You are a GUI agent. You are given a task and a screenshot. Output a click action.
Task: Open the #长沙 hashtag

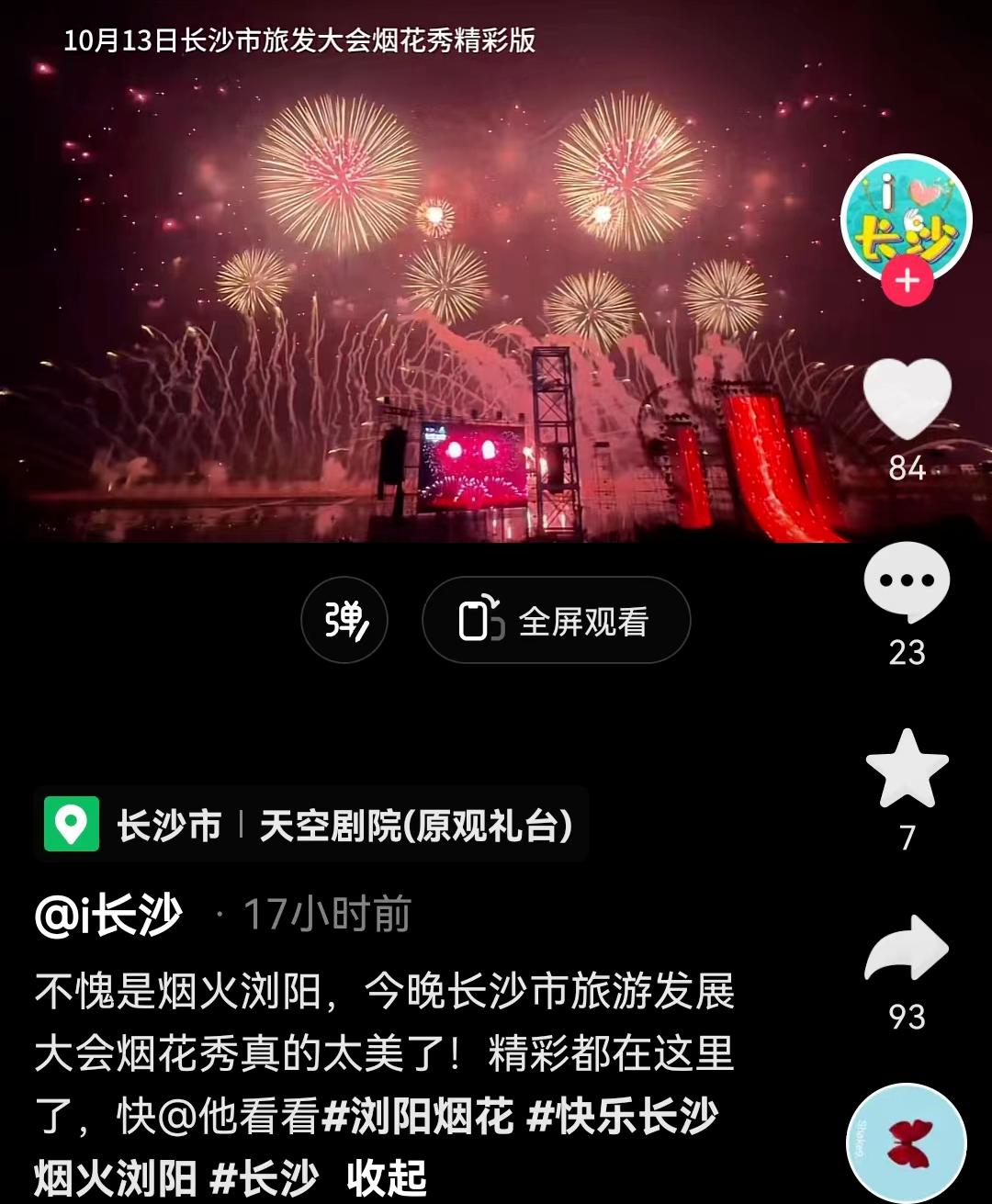(x=264, y=1177)
